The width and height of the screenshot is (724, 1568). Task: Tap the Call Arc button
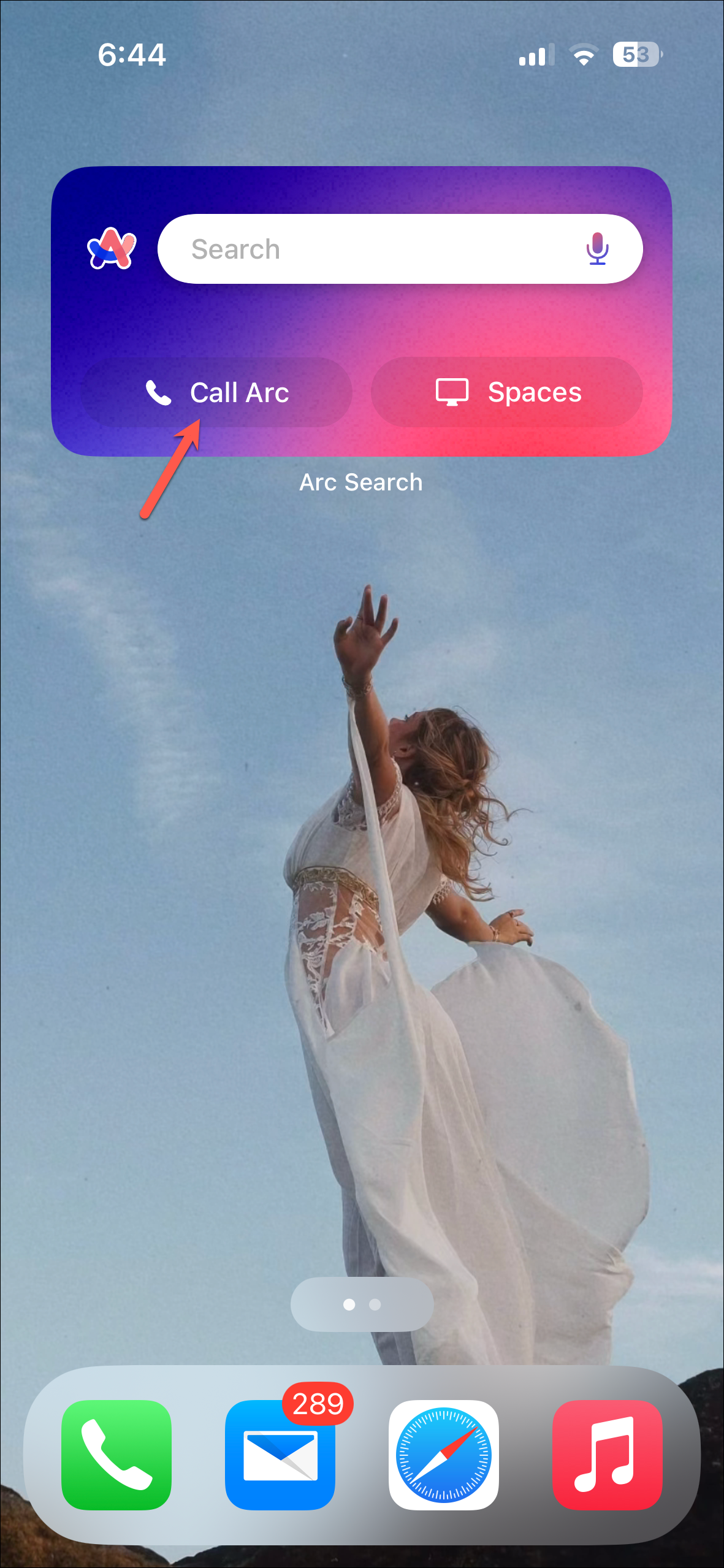(217, 392)
